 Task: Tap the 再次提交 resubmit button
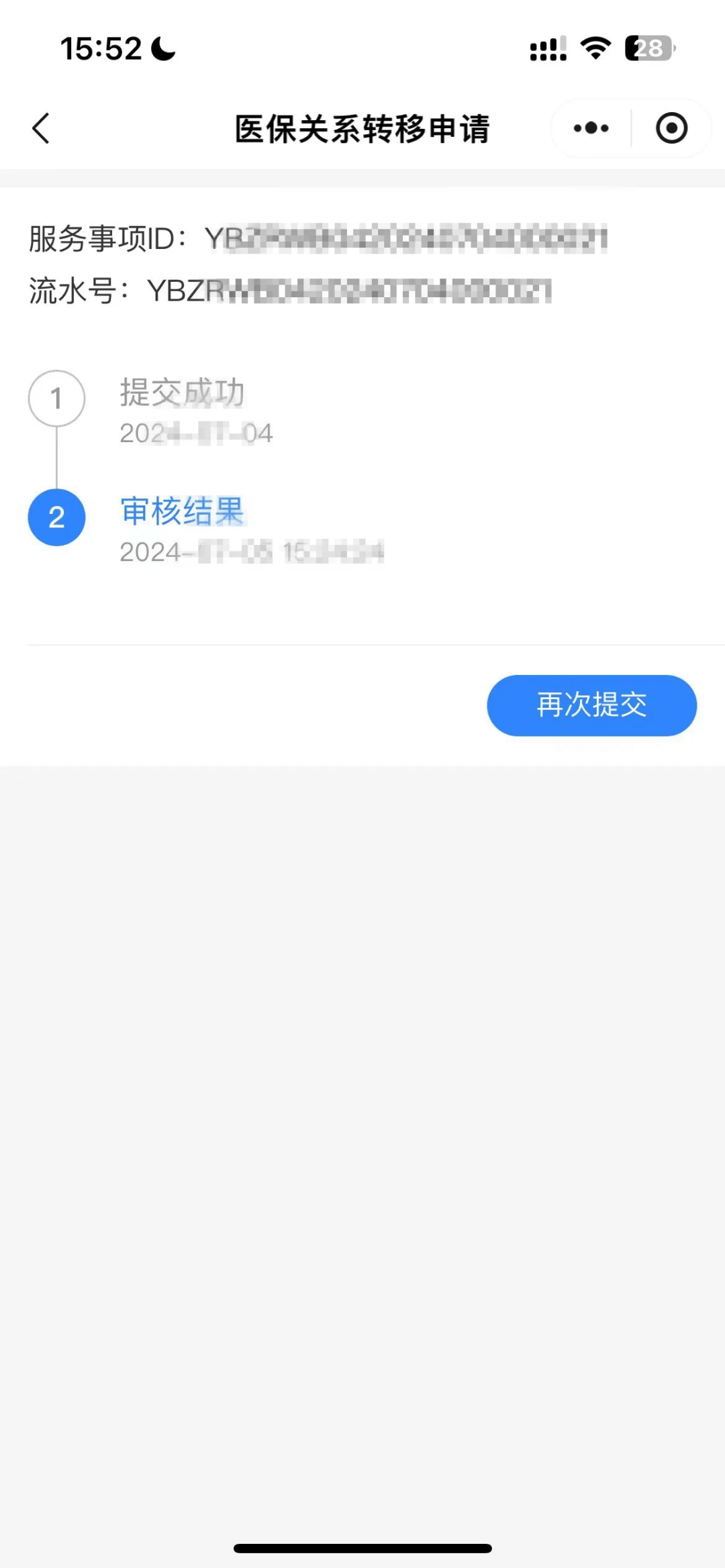pyautogui.click(x=591, y=705)
